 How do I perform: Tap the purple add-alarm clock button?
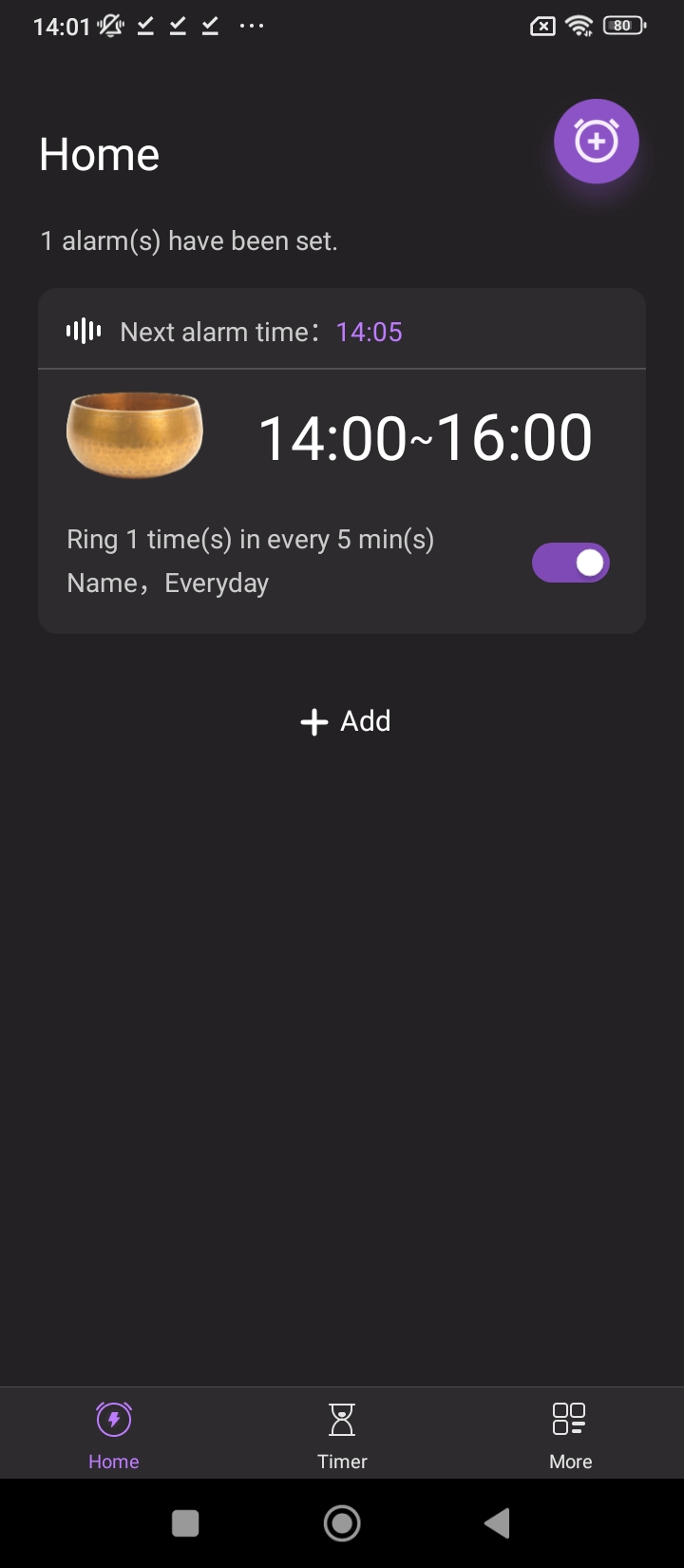coord(596,142)
